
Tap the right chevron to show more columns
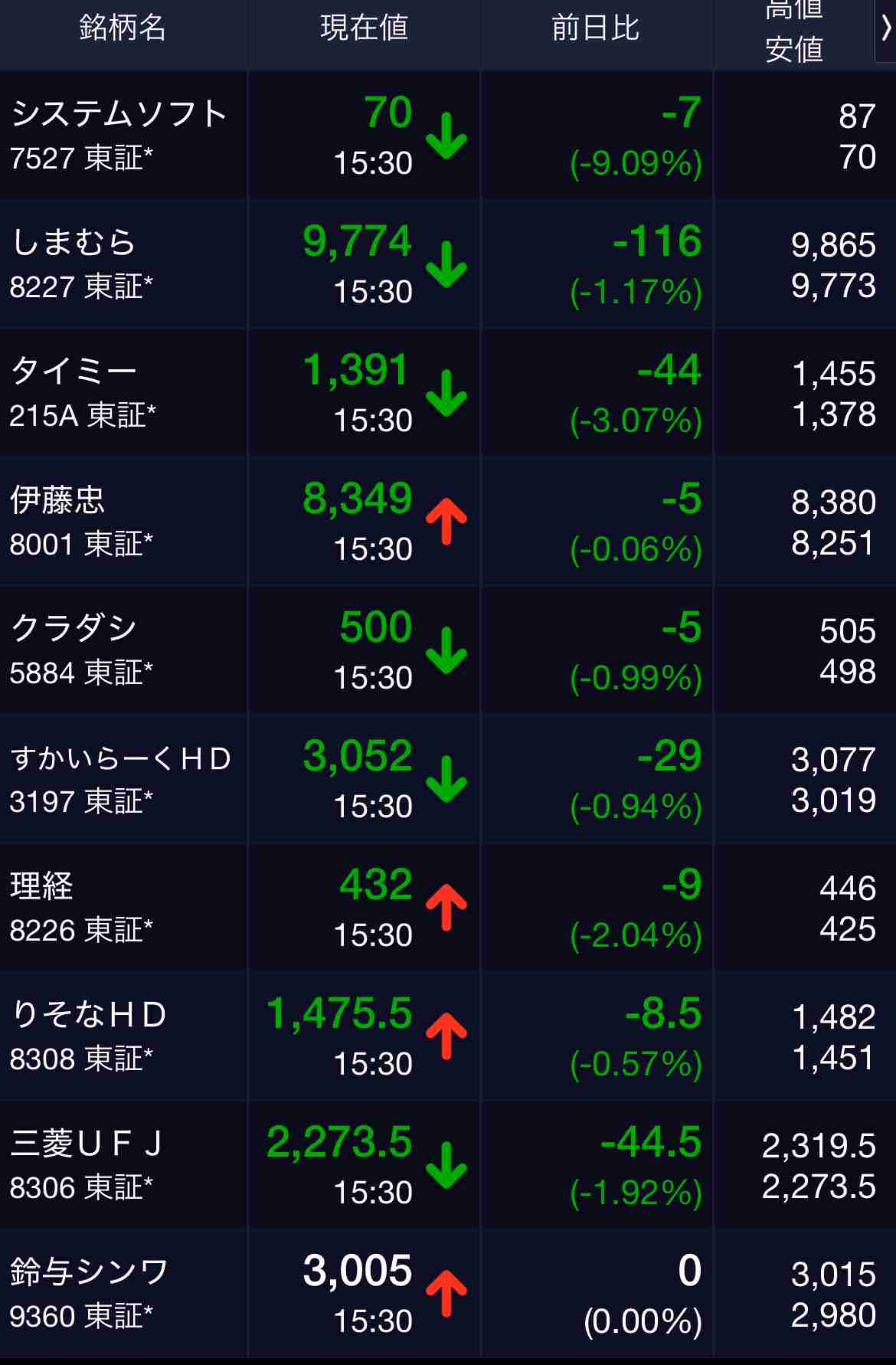point(885,29)
